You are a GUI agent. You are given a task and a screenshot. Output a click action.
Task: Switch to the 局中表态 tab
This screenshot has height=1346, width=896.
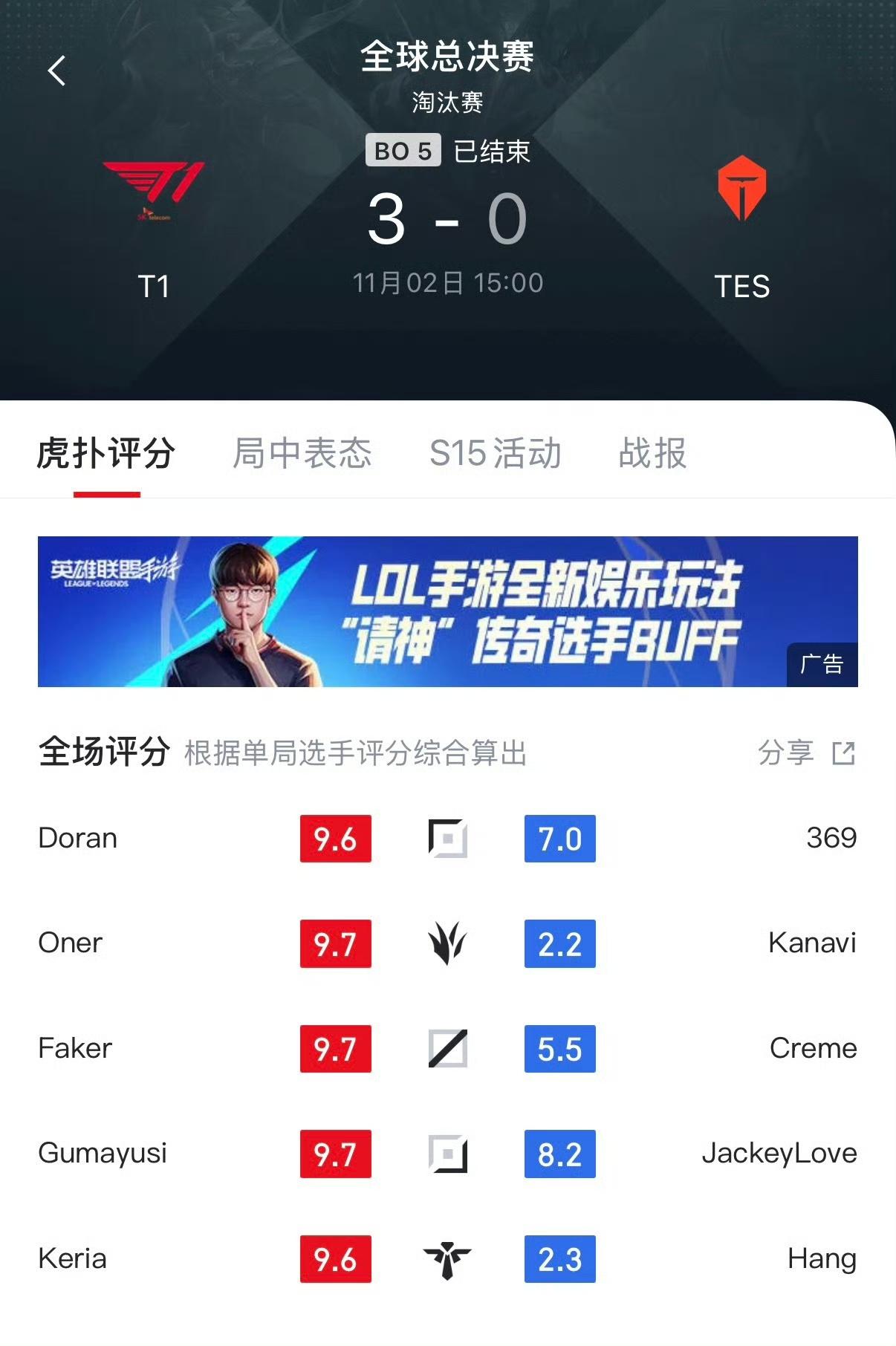click(300, 455)
